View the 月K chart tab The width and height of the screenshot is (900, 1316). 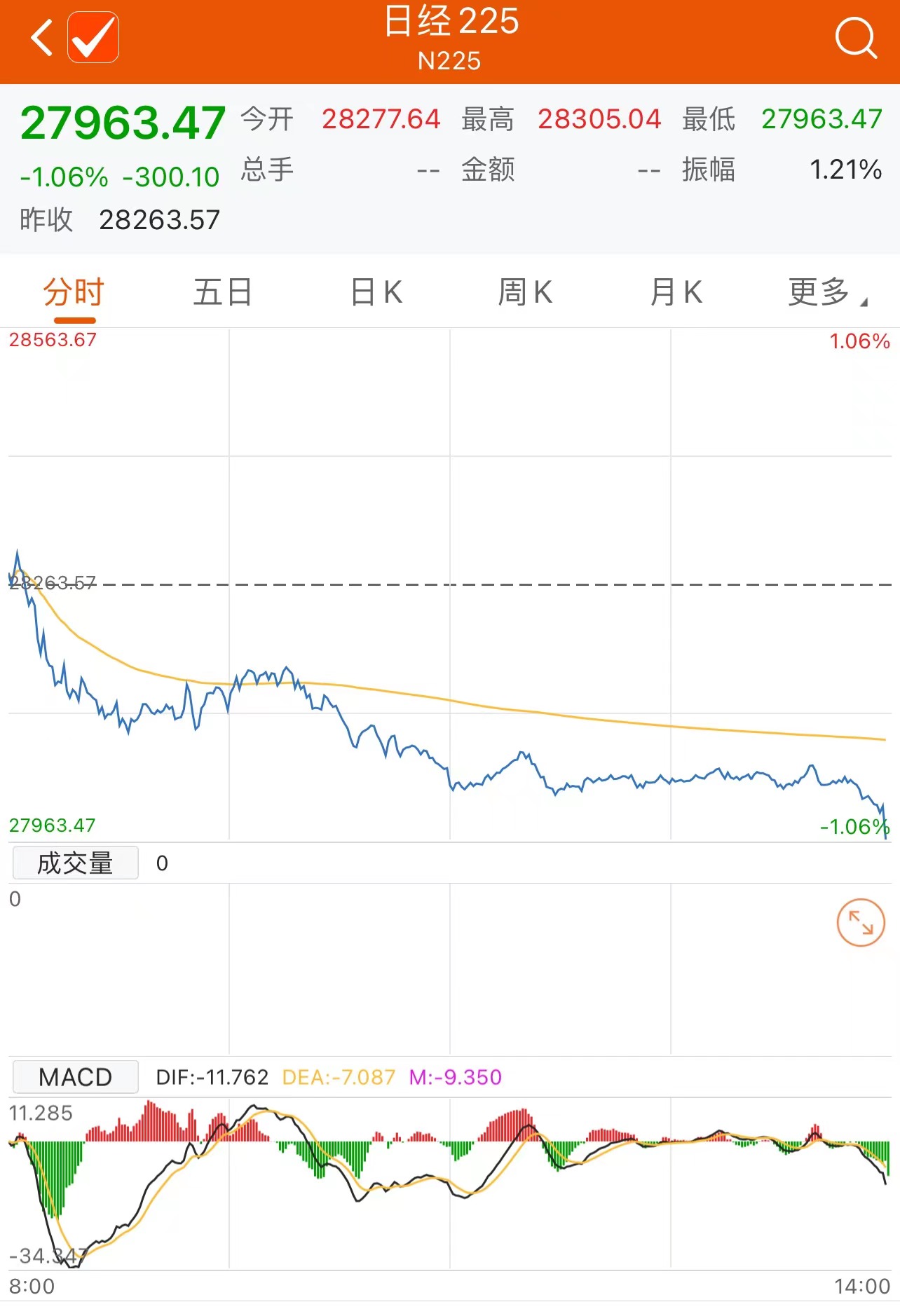676,292
